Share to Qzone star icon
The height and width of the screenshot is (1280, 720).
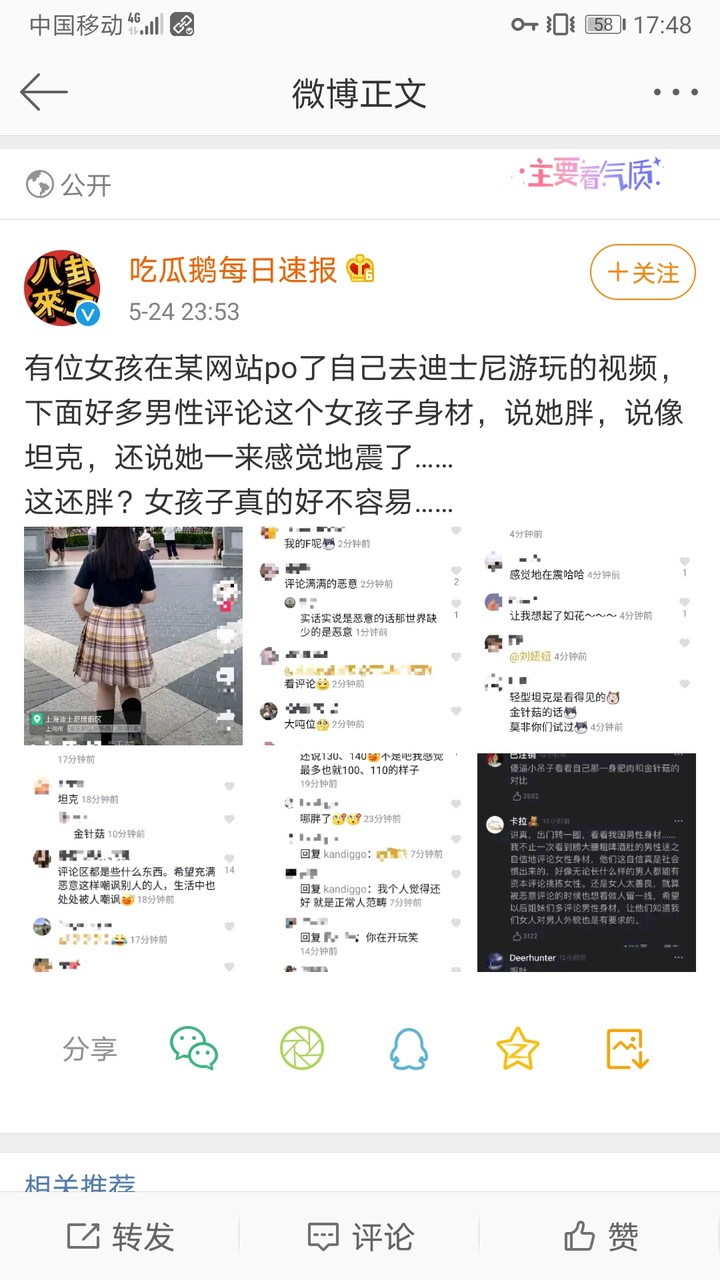518,1048
